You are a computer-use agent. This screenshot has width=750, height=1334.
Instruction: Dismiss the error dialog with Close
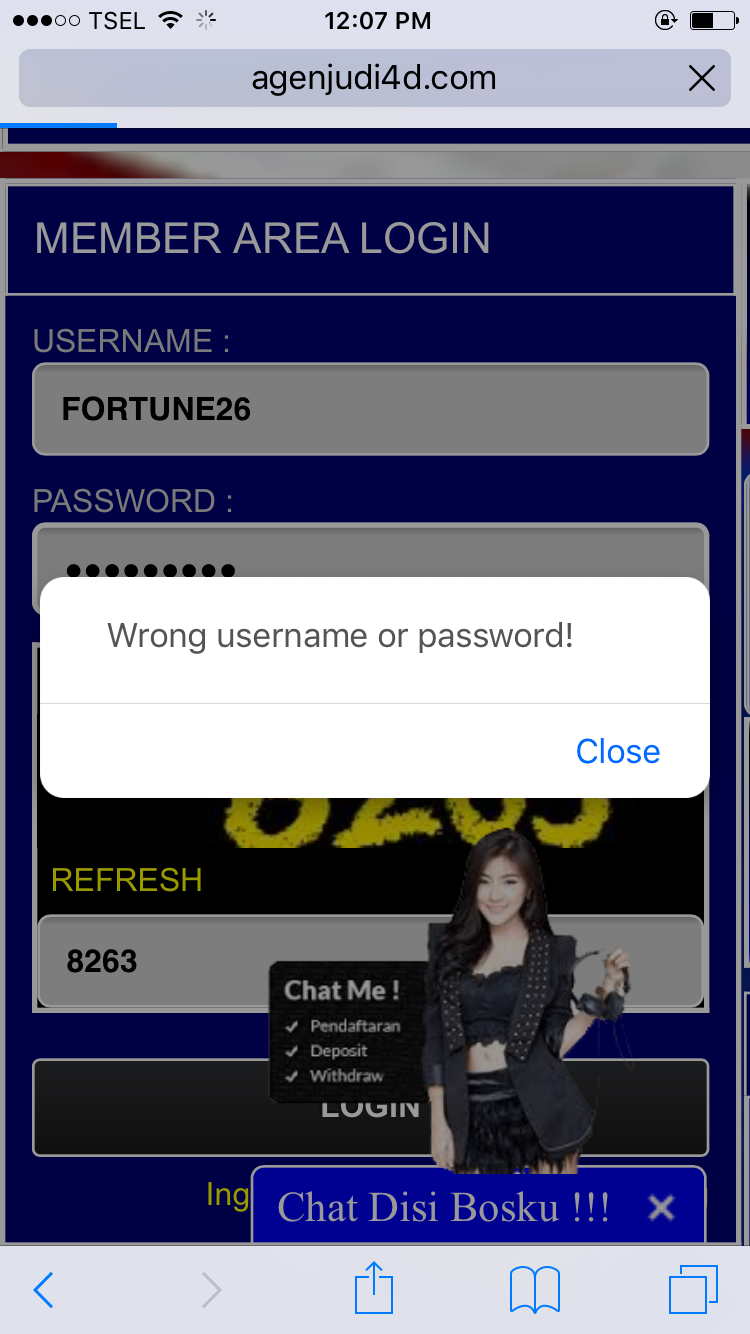(618, 751)
